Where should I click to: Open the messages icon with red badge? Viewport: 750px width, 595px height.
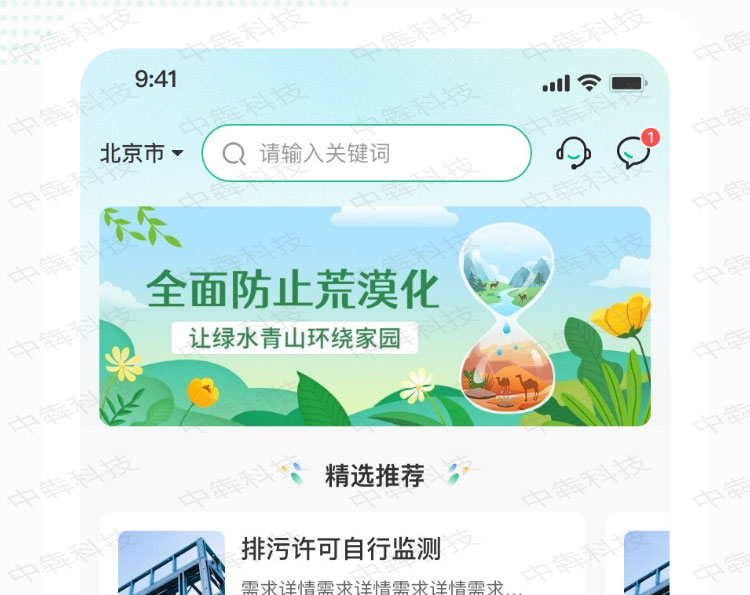click(633, 153)
